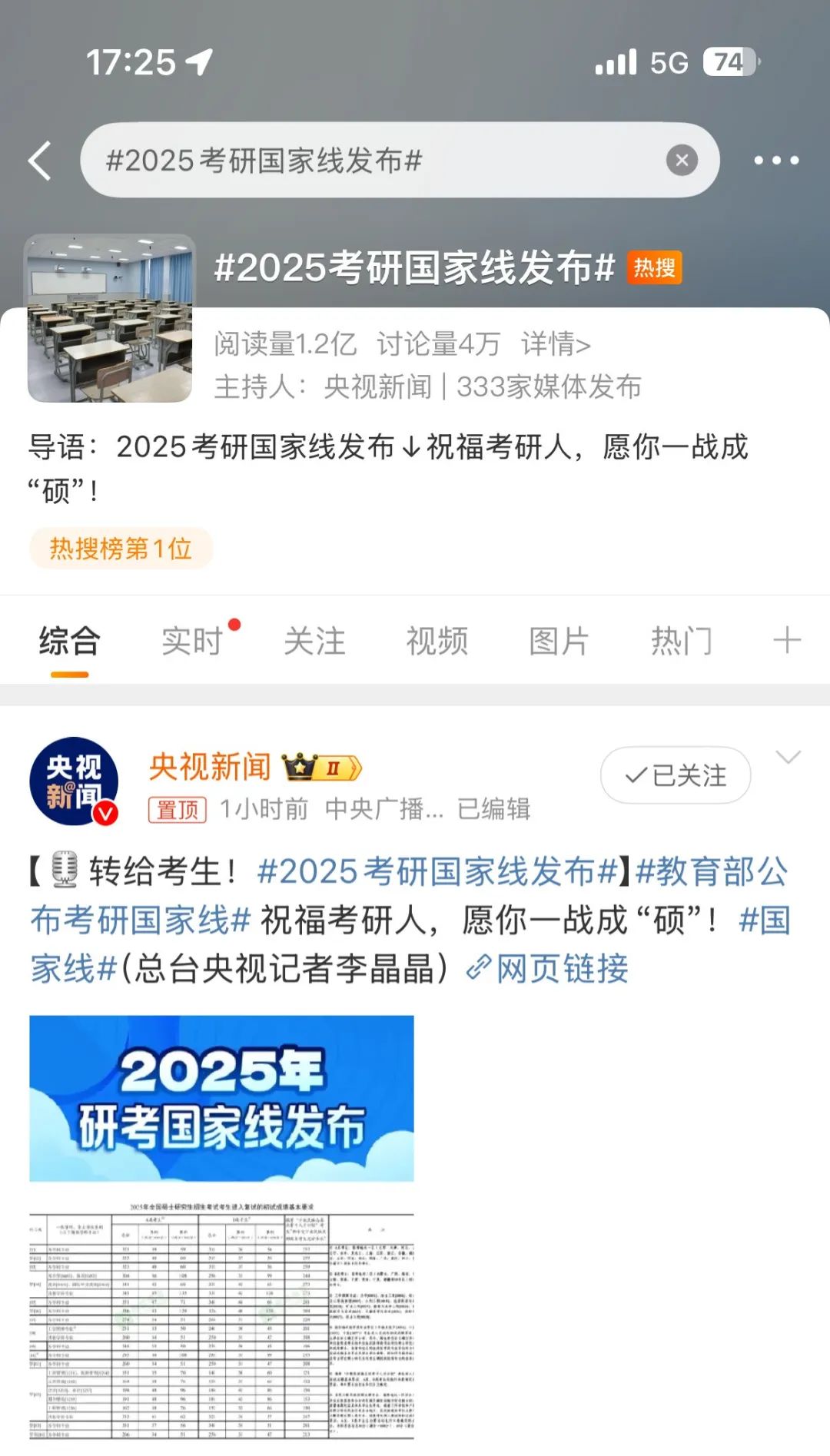Tap the 热搜榜第1位 chip
The image size is (830, 1456).
tap(121, 549)
